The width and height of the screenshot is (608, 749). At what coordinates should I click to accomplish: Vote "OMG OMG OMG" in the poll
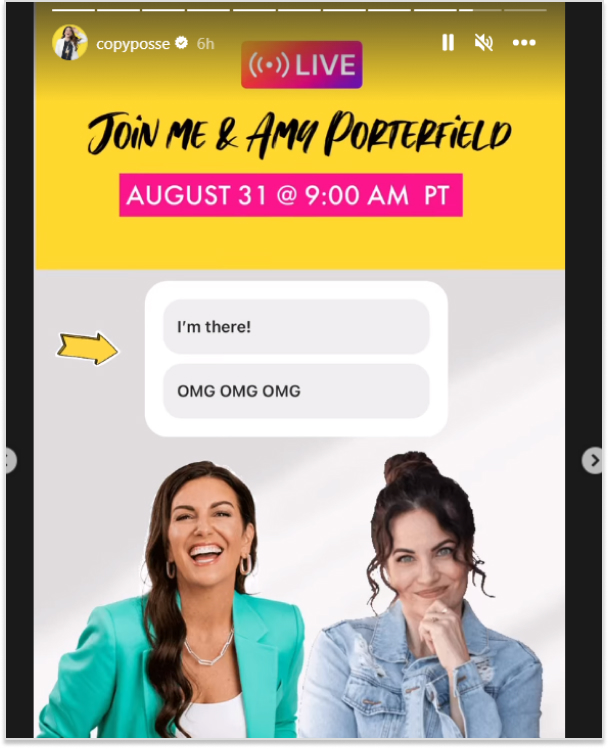pos(296,391)
